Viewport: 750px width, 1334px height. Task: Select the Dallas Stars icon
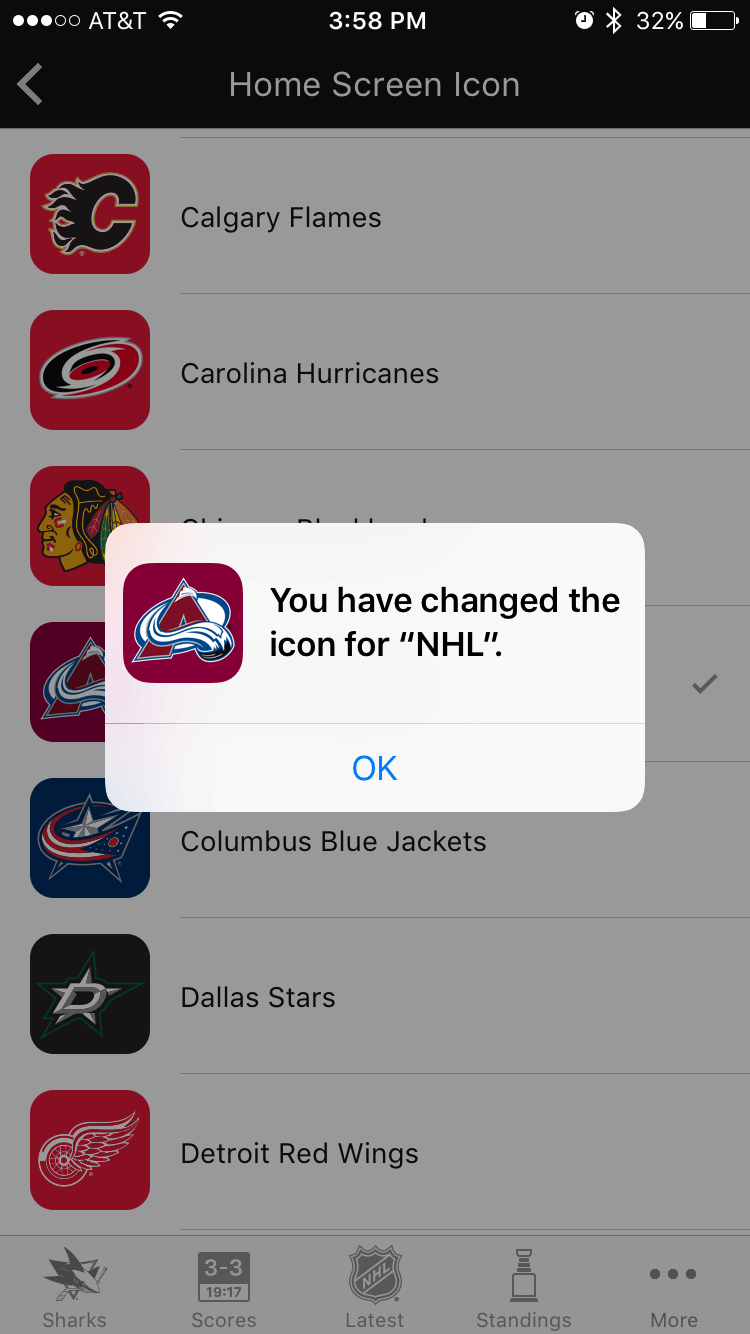point(258,997)
